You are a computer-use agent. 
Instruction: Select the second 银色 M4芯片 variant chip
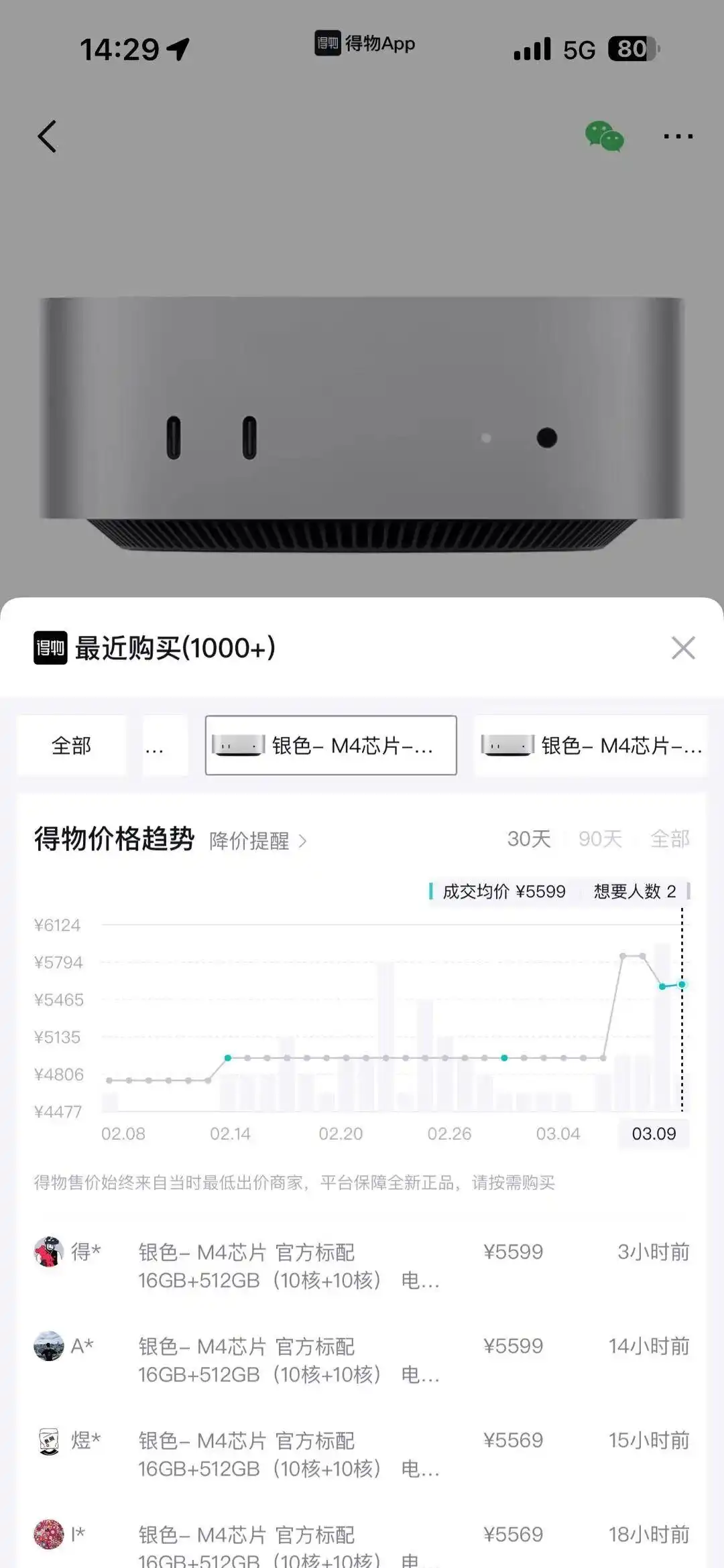(x=593, y=746)
